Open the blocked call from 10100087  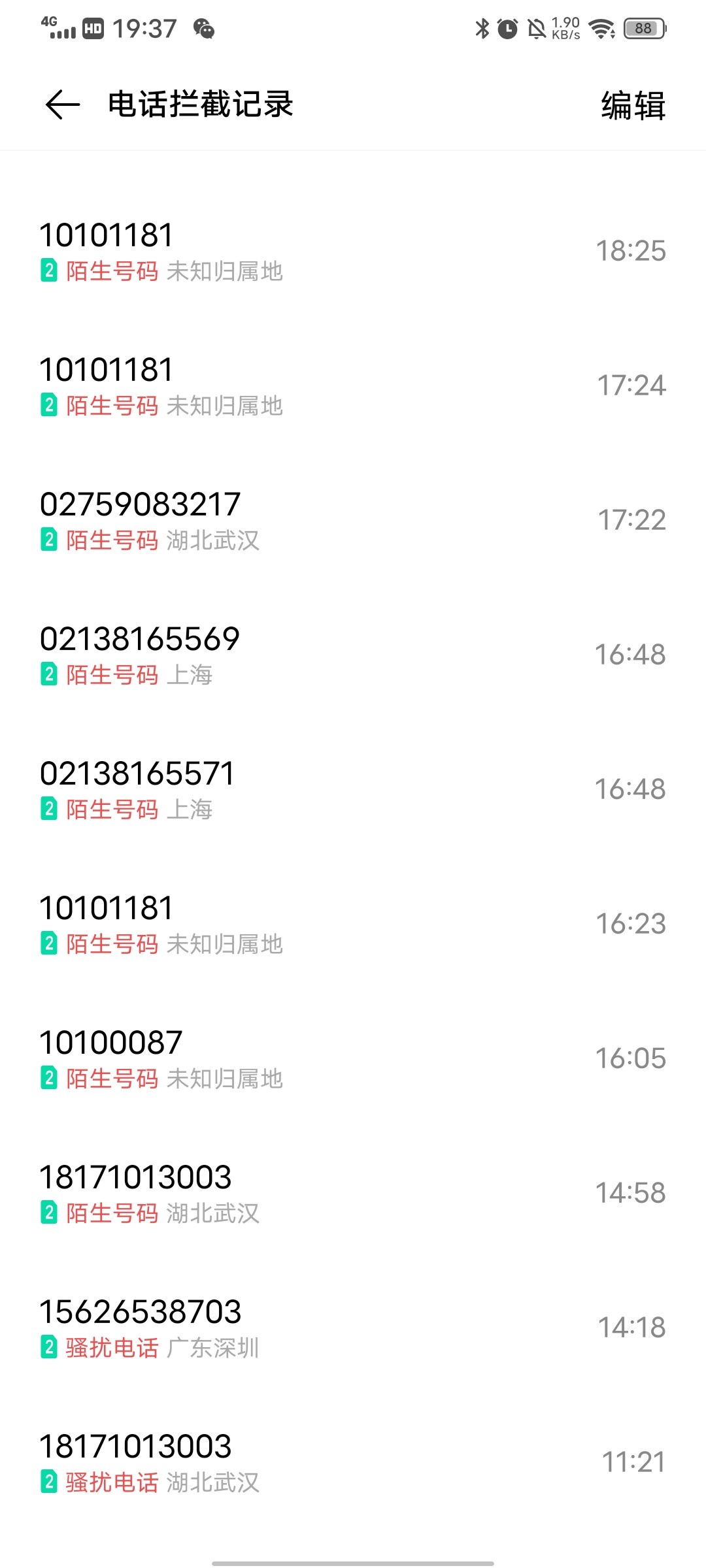353,1060
